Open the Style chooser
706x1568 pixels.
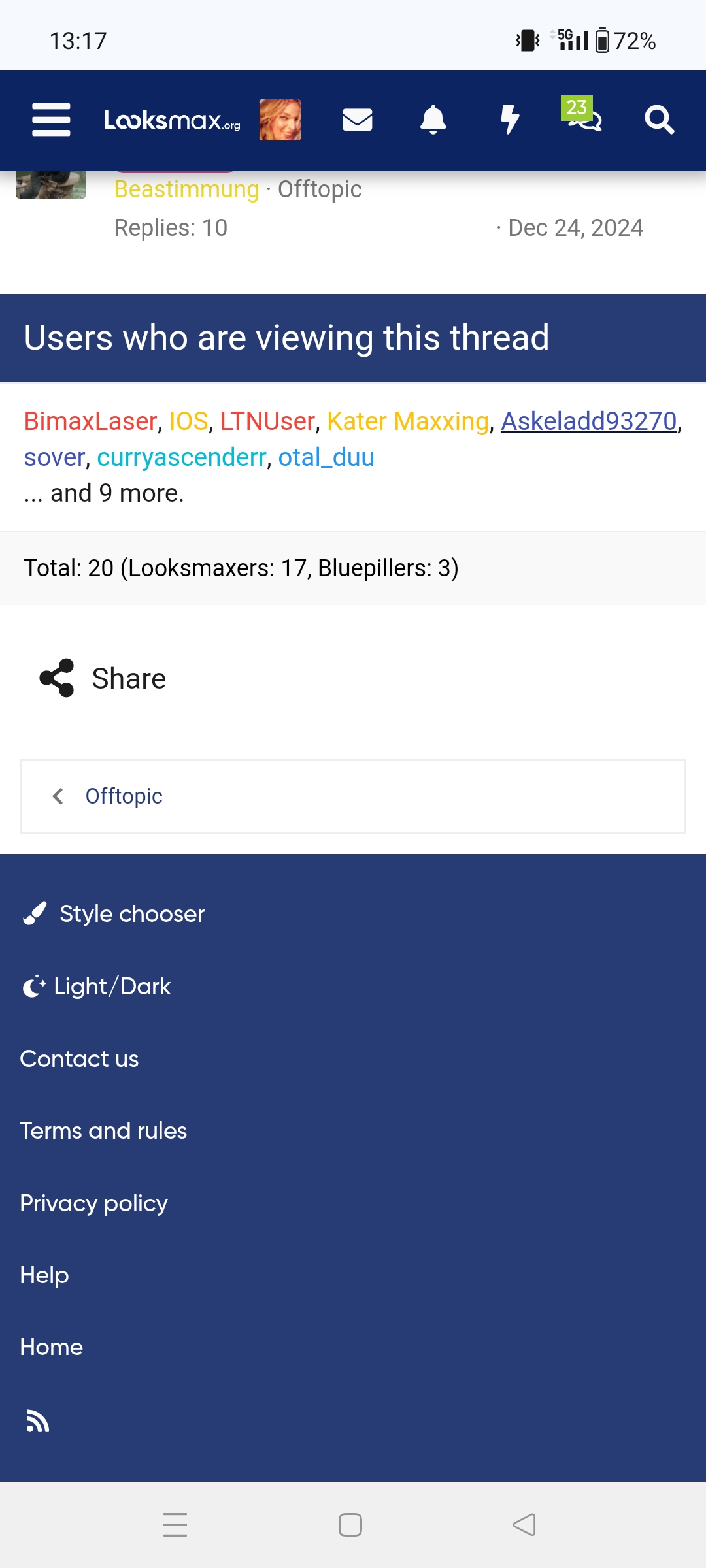point(131,913)
